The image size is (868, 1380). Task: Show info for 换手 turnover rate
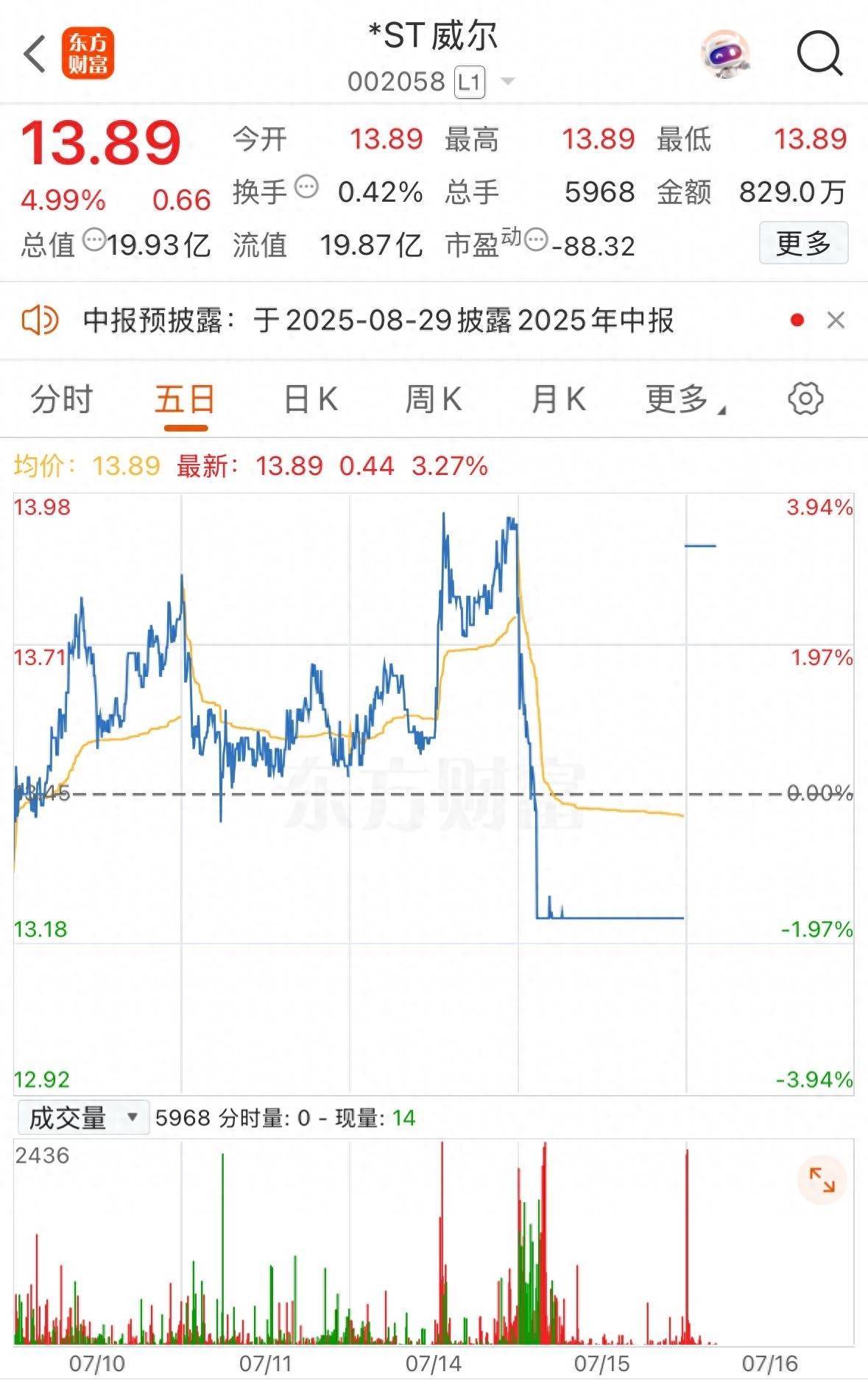[x=306, y=187]
